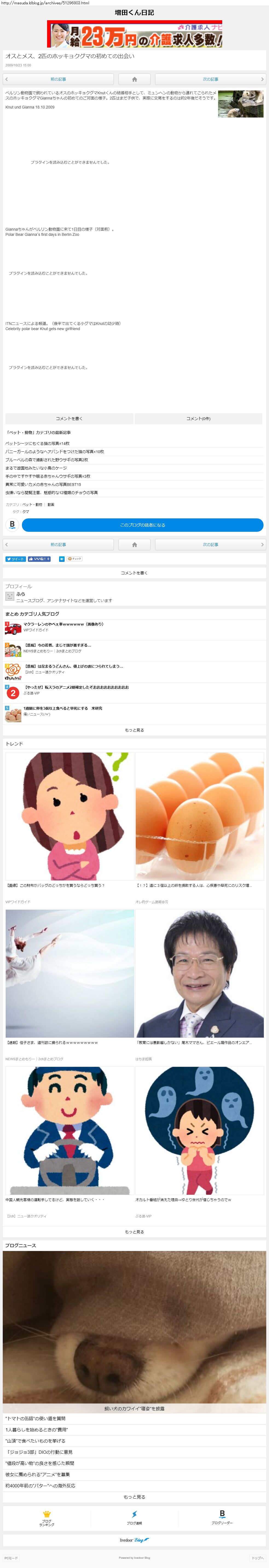Screen dimensions: 269x1568
Task: Open the コメント(0件) comments button
Action: pyautogui.click(x=198, y=419)
